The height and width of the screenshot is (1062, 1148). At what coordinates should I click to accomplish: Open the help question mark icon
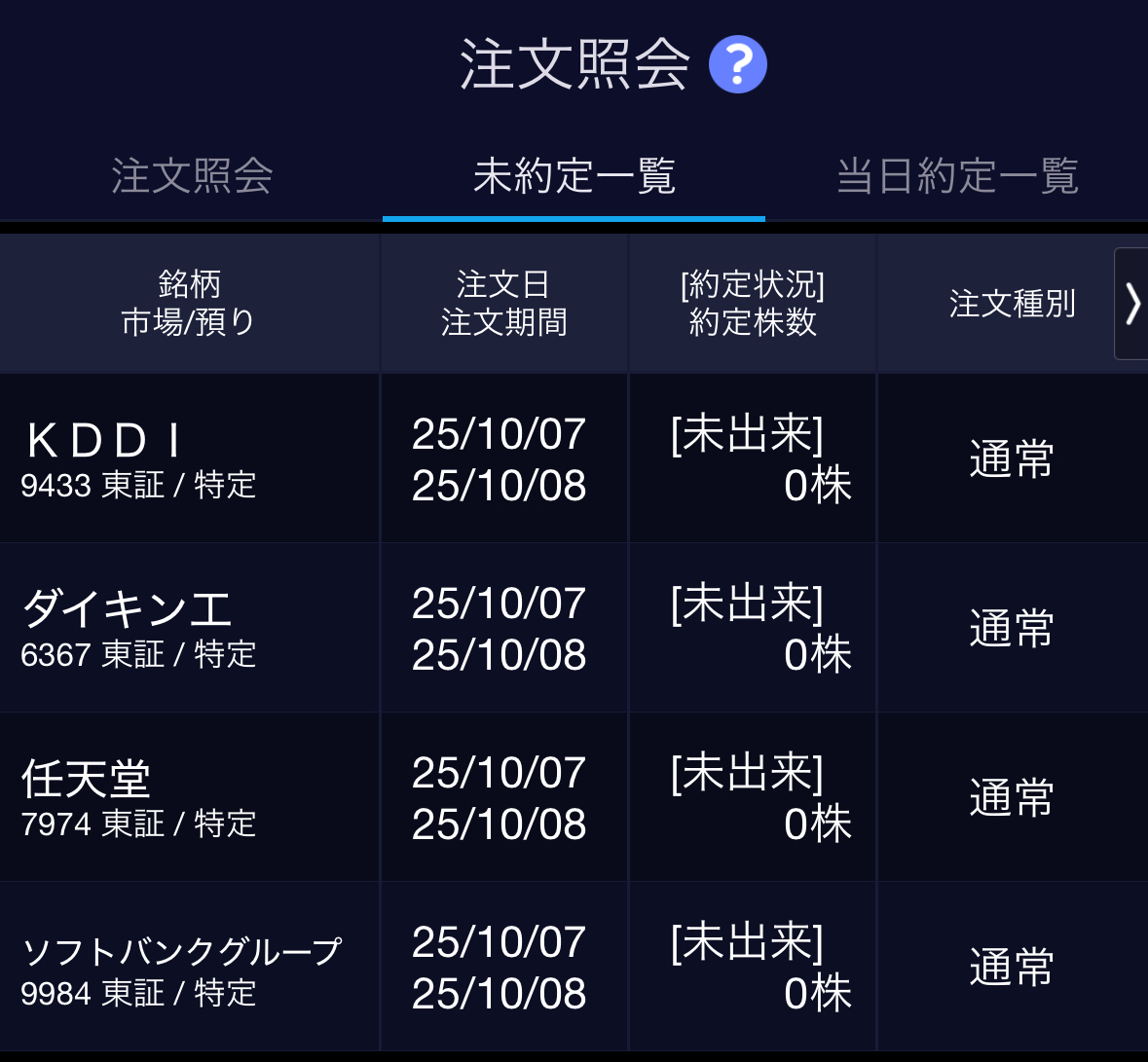point(737,64)
